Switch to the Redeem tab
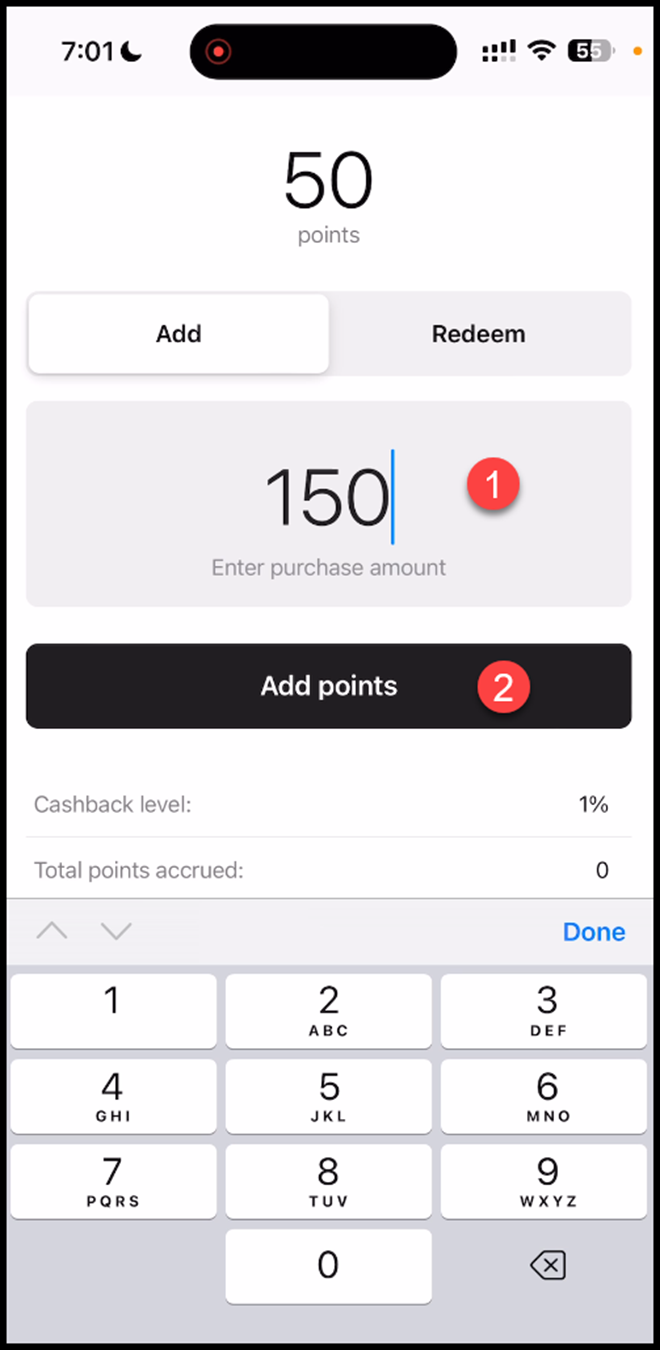 [479, 334]
